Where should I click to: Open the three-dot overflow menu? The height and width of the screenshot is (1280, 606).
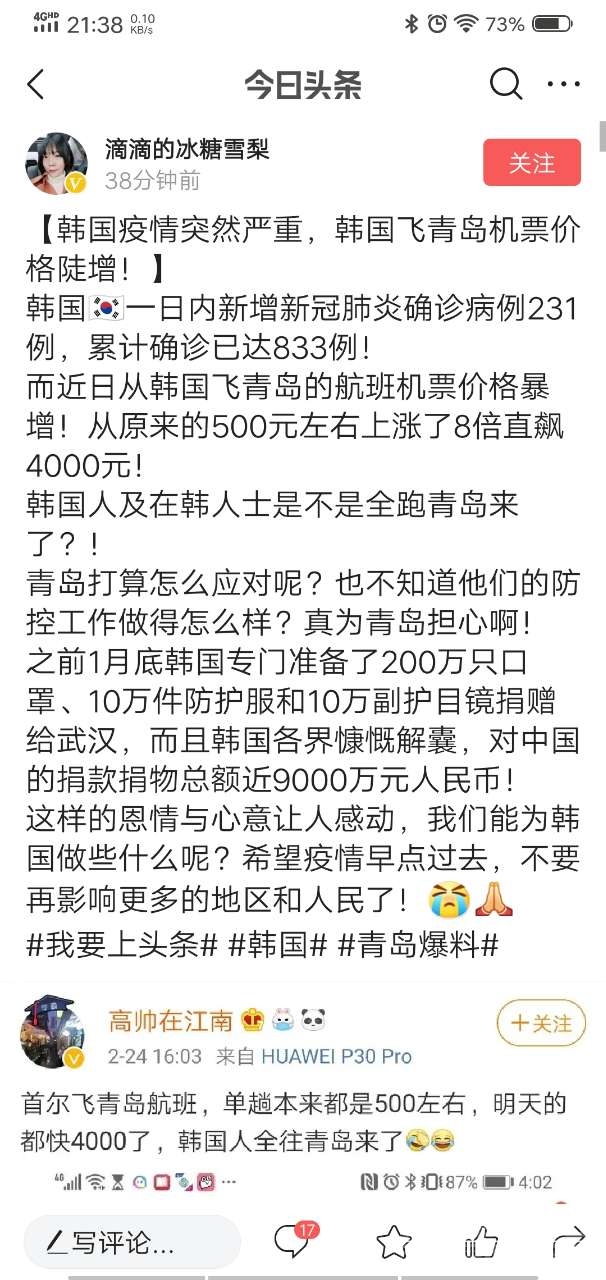coord(564,85)
